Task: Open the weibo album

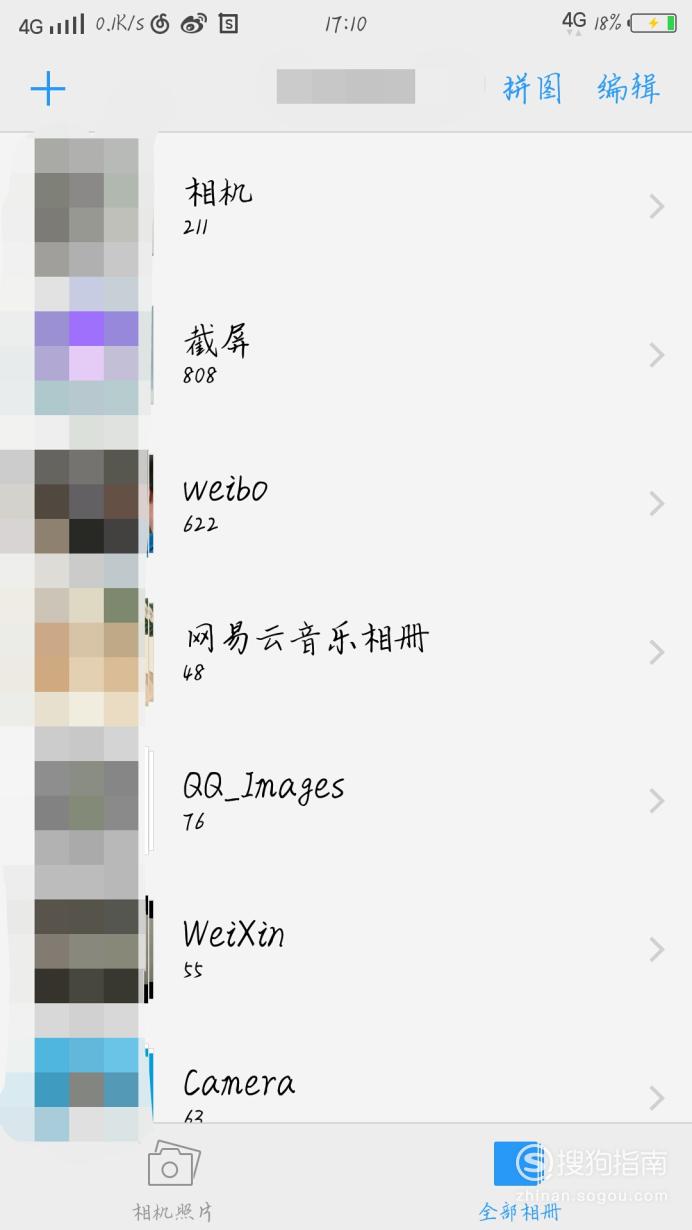Action: [346, 503]
